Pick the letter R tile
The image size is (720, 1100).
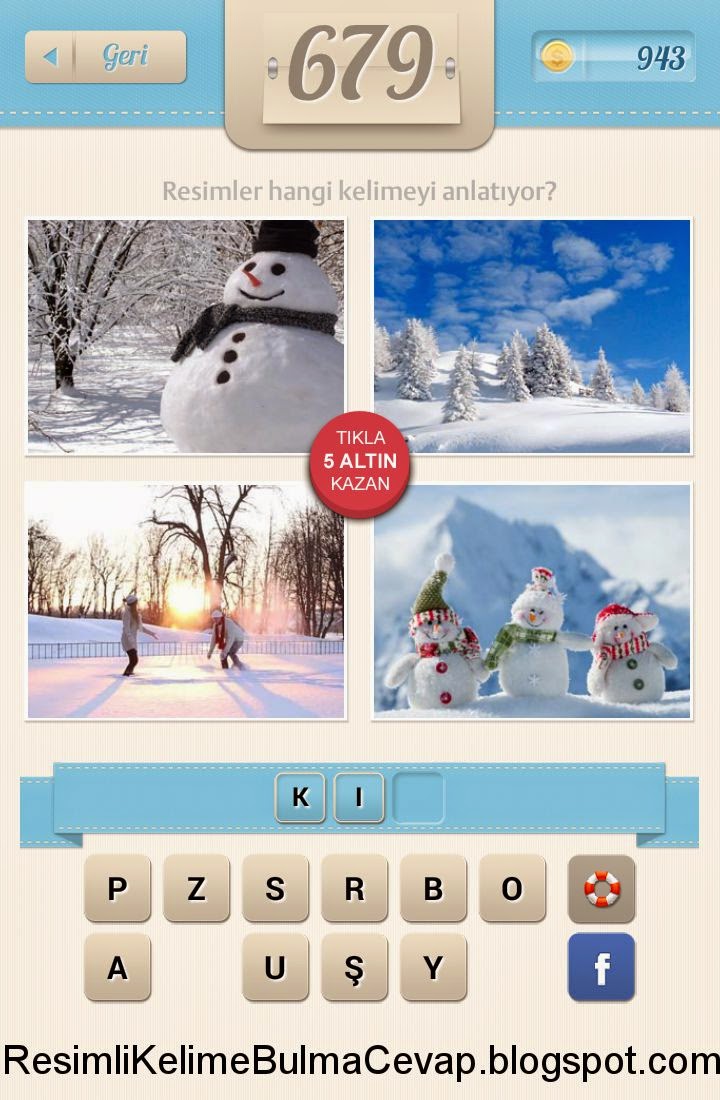pyautogui.click(x=354, y=888)
